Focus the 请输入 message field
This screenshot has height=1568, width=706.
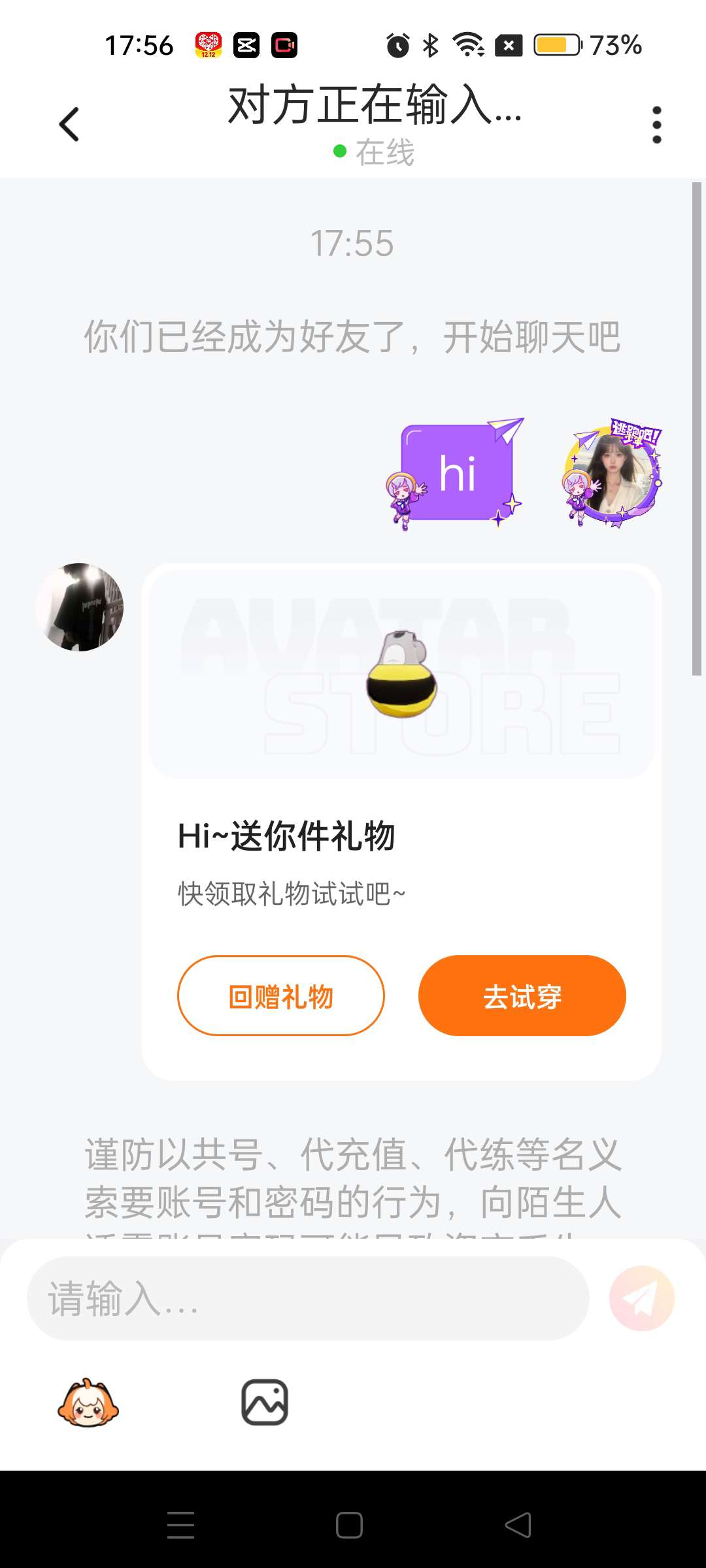click(307, 1298)
